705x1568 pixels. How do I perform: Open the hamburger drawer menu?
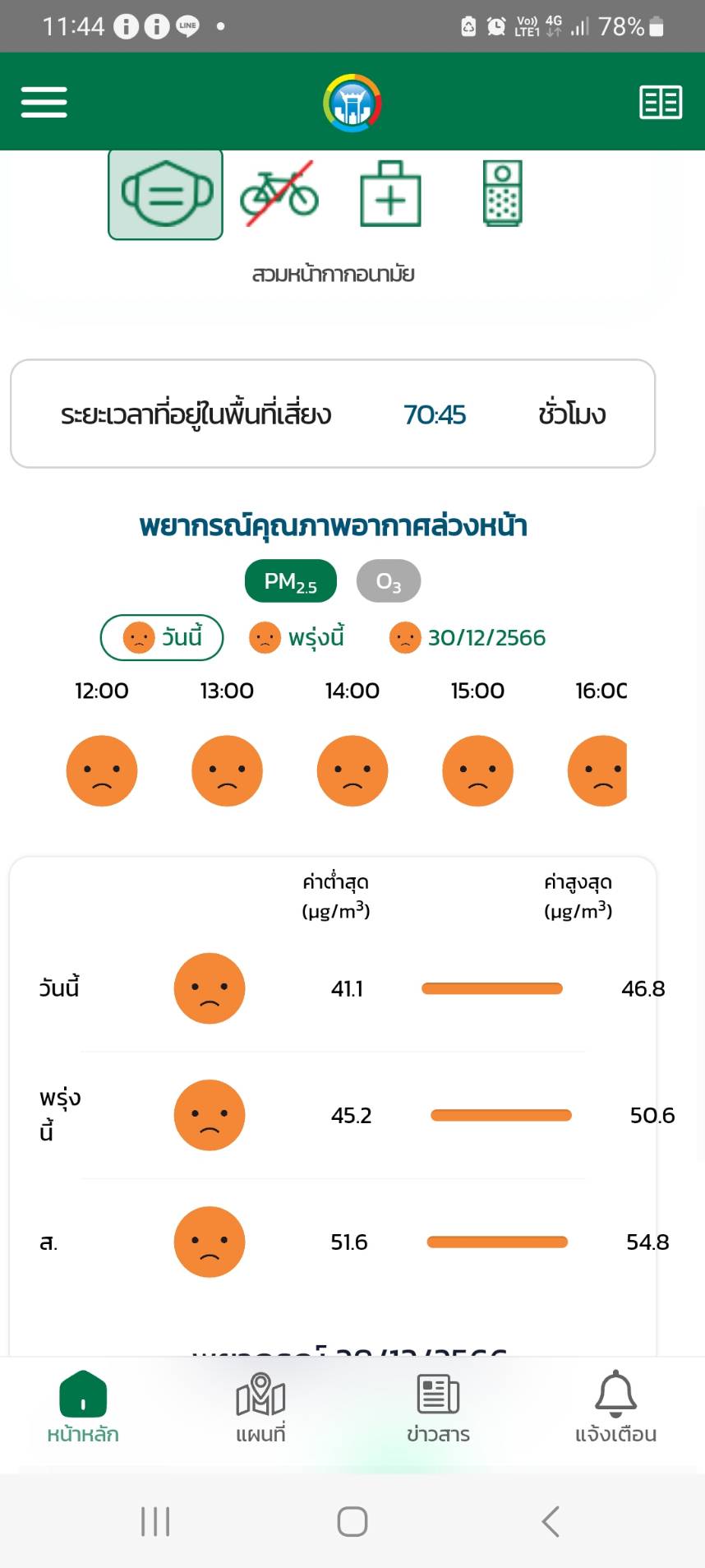coord(44,103)
